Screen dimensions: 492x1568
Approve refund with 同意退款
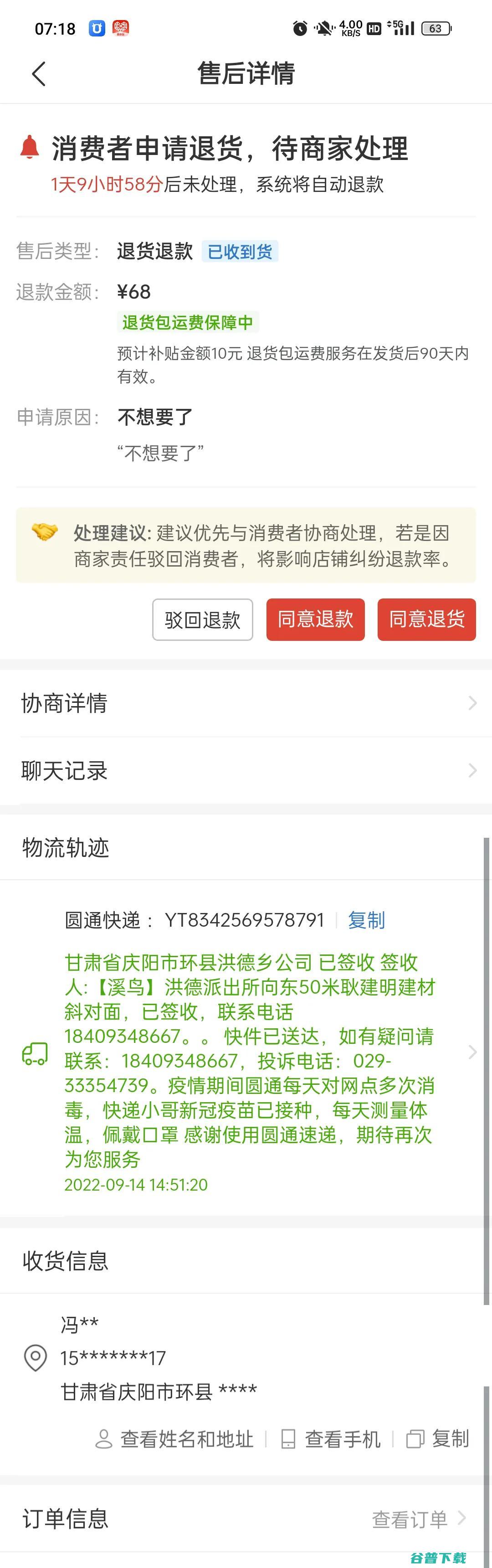(x=315, y=619)
